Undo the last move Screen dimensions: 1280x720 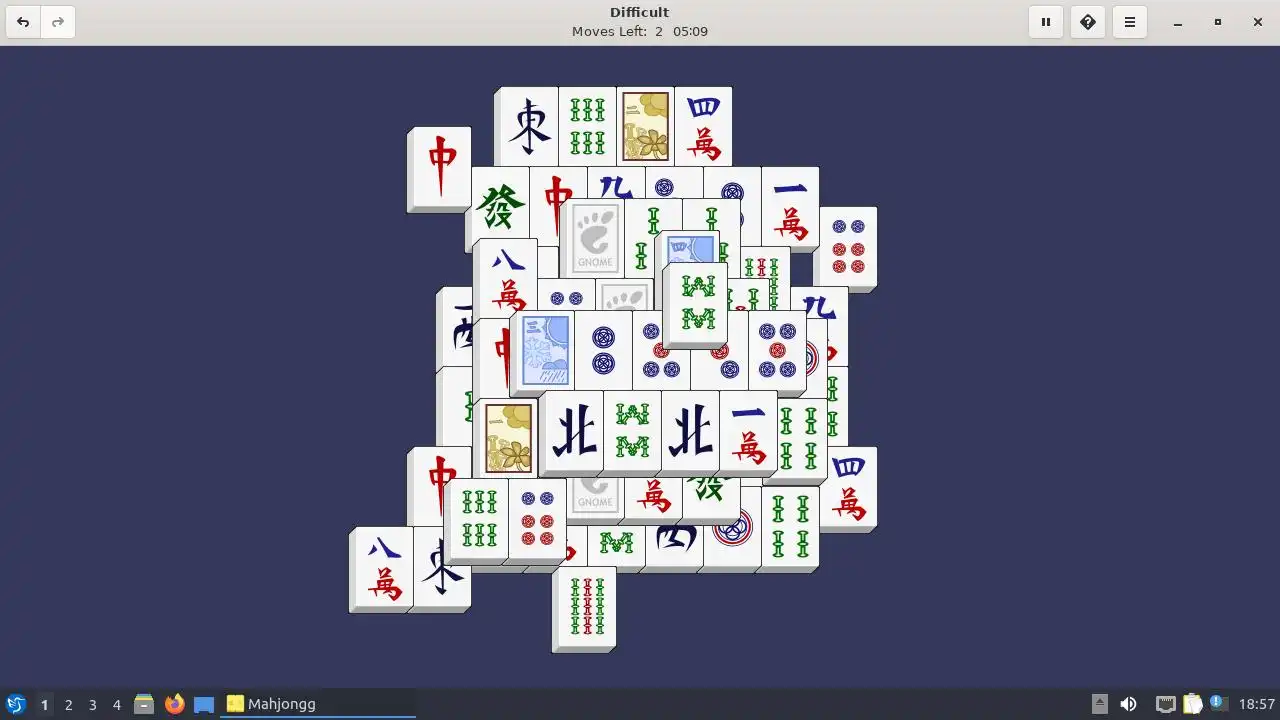[23, 22]
